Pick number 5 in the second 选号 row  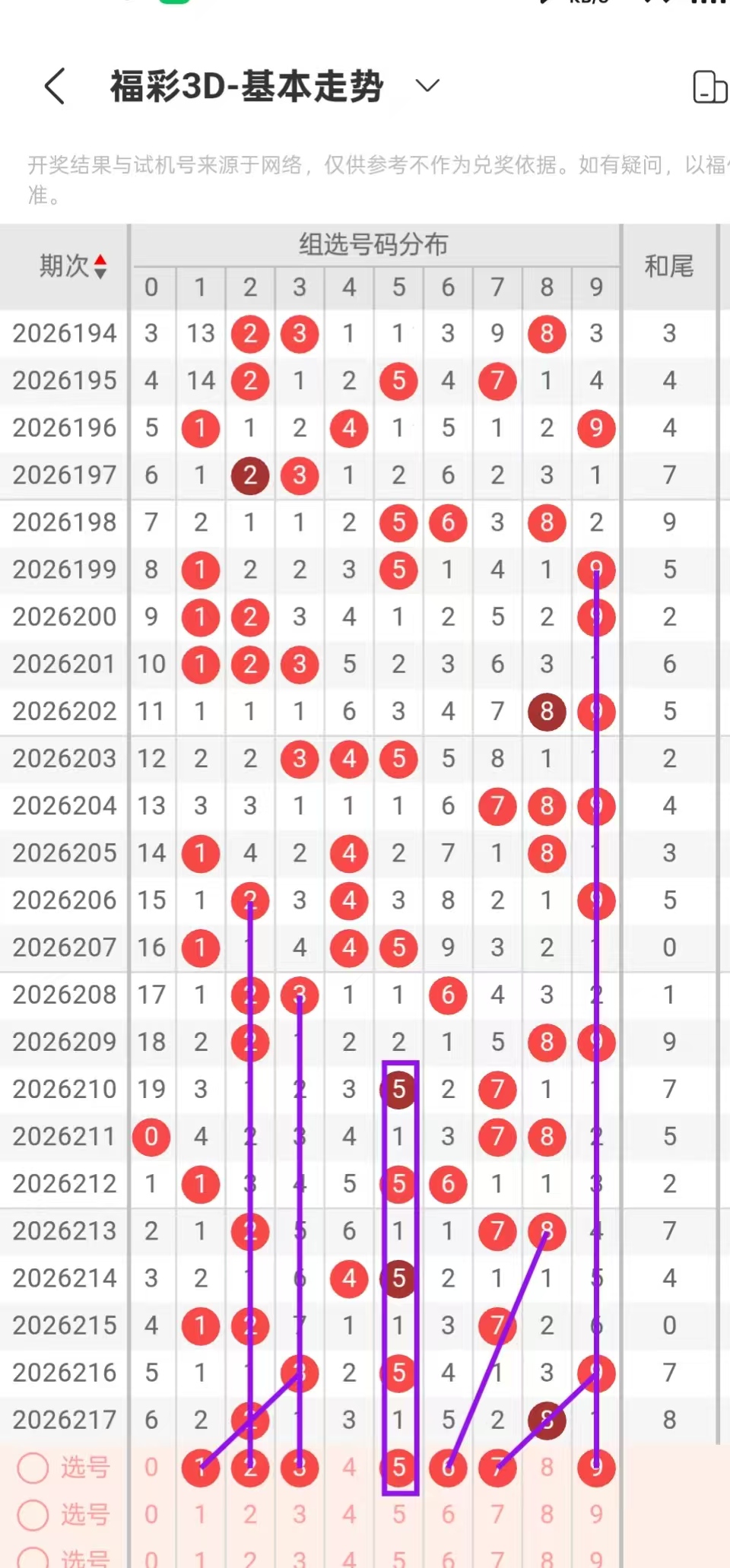point(398,1514)
